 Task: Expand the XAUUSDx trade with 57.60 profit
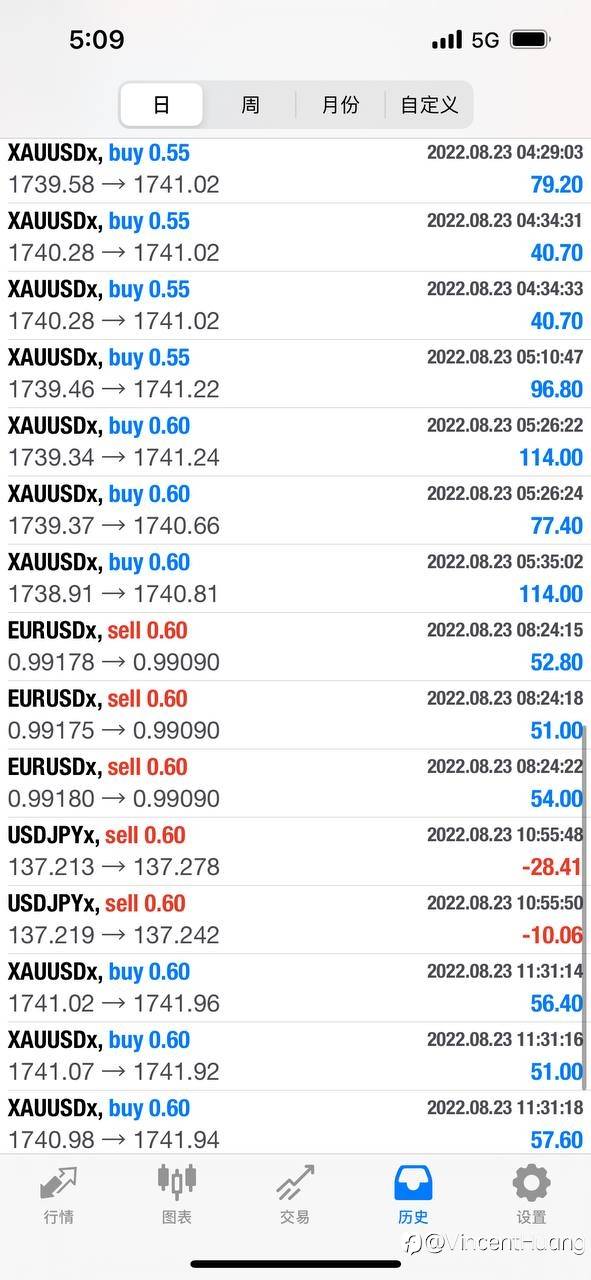295,1123
